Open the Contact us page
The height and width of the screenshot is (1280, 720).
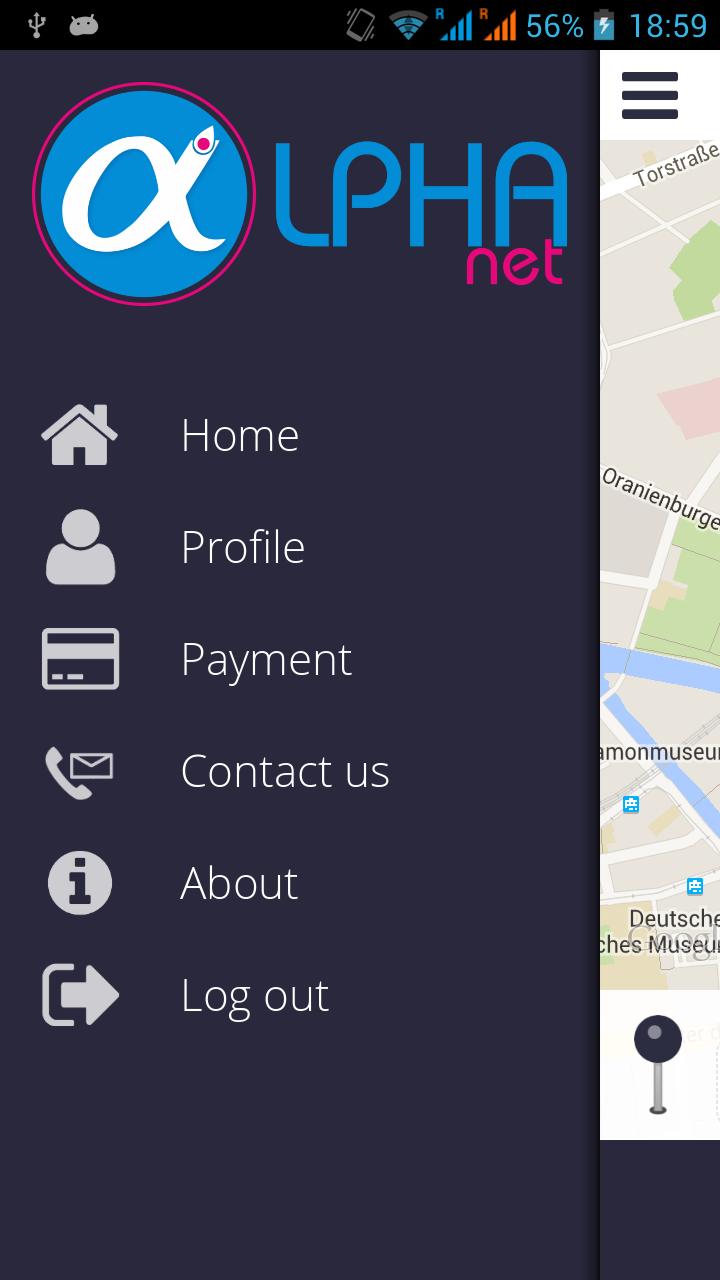click(x=284, y=771)
